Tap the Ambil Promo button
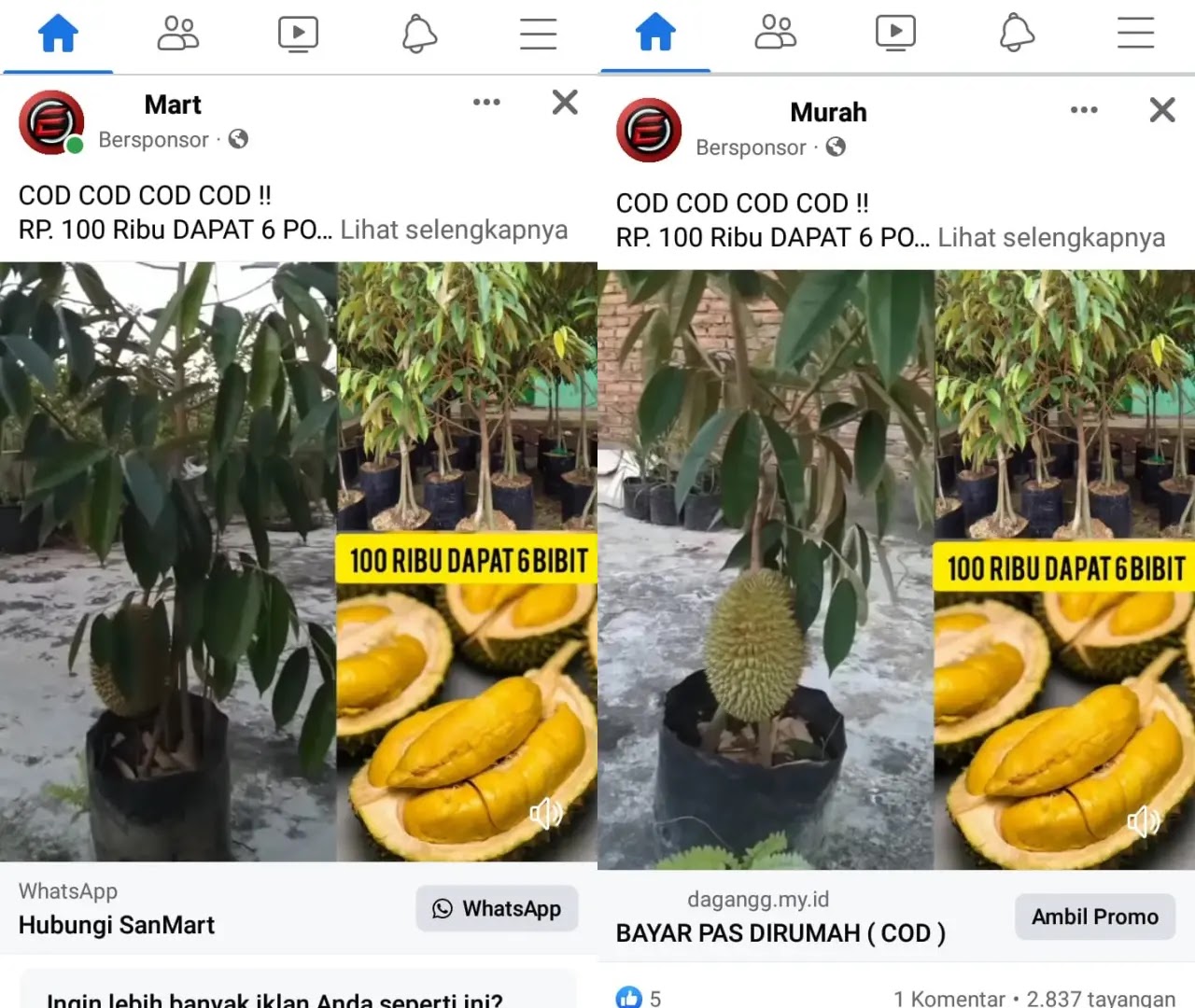Image resolution: width=1195 pixels, height=1008 pixels. [1095, 917]
